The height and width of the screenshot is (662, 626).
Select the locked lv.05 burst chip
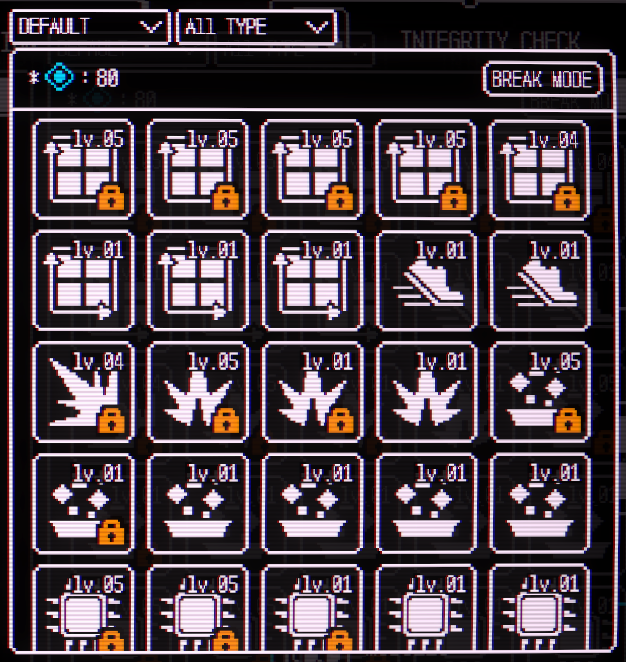click(x=197, y=392)
